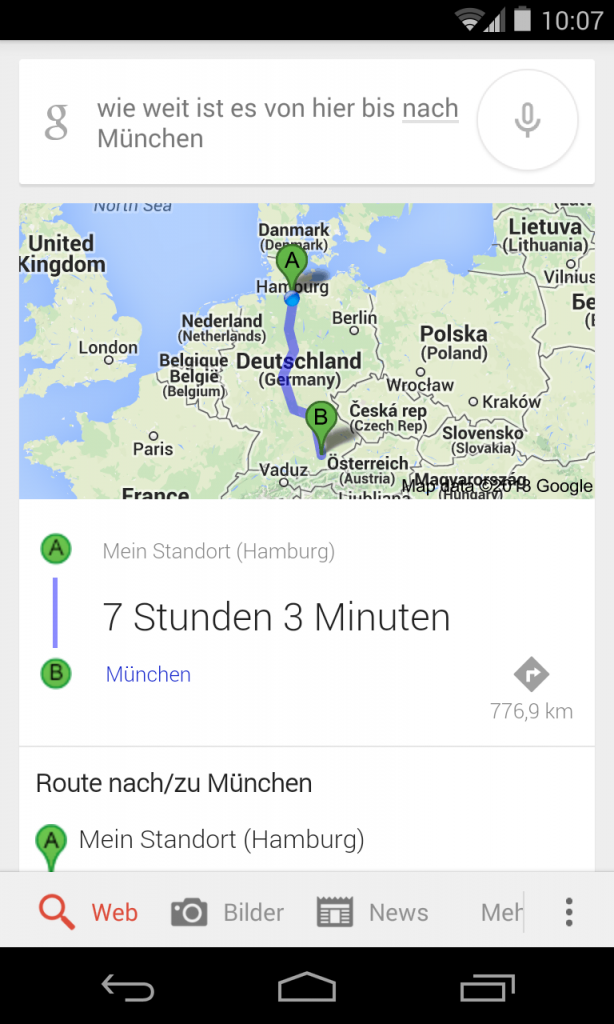This screenshot has height=1024, width=614.
Task: Edit the search query text field
Action: click(x=277, y=123)
